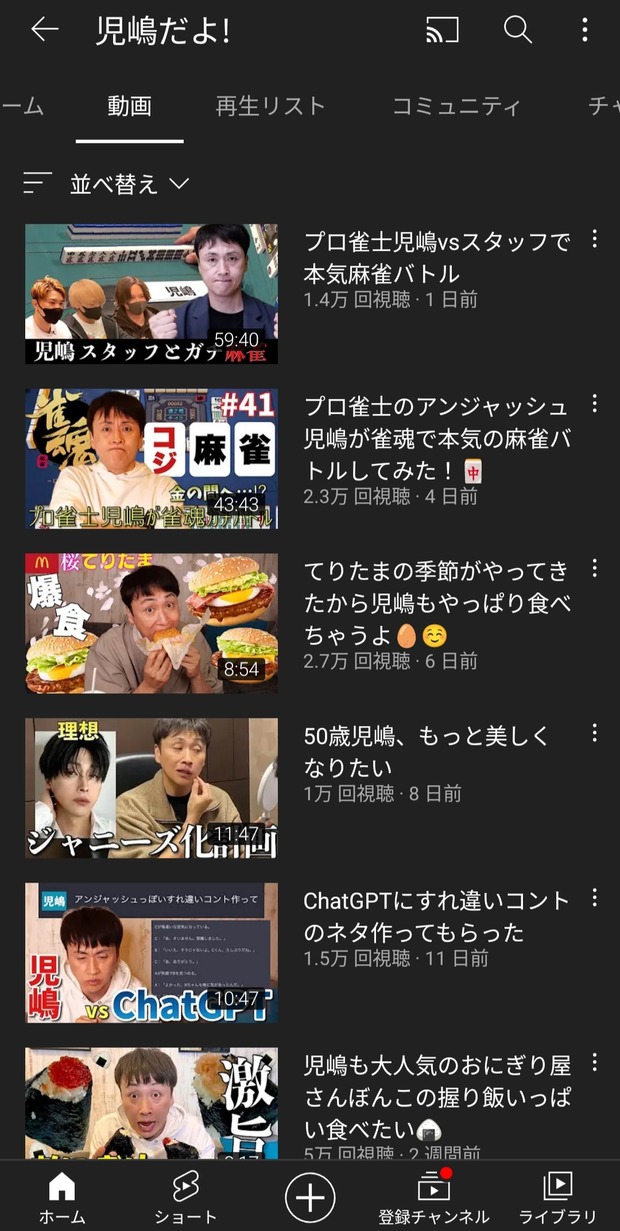Screen dimensions: 620x1231
Task: Open the てりたまの季節 video
Action: [x=151, y=623]
